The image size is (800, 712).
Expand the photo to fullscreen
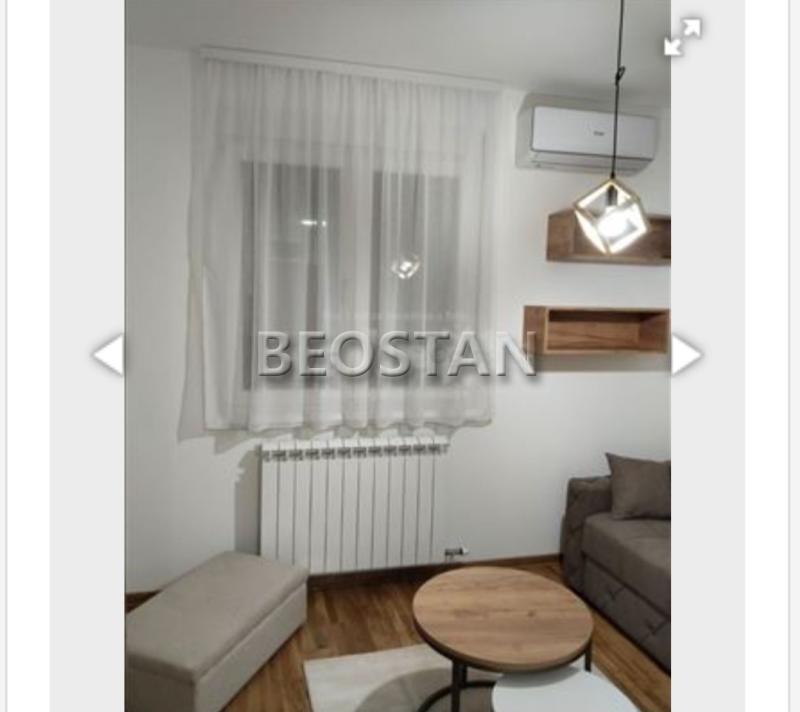pyautogui.click(x=683, y=37)
